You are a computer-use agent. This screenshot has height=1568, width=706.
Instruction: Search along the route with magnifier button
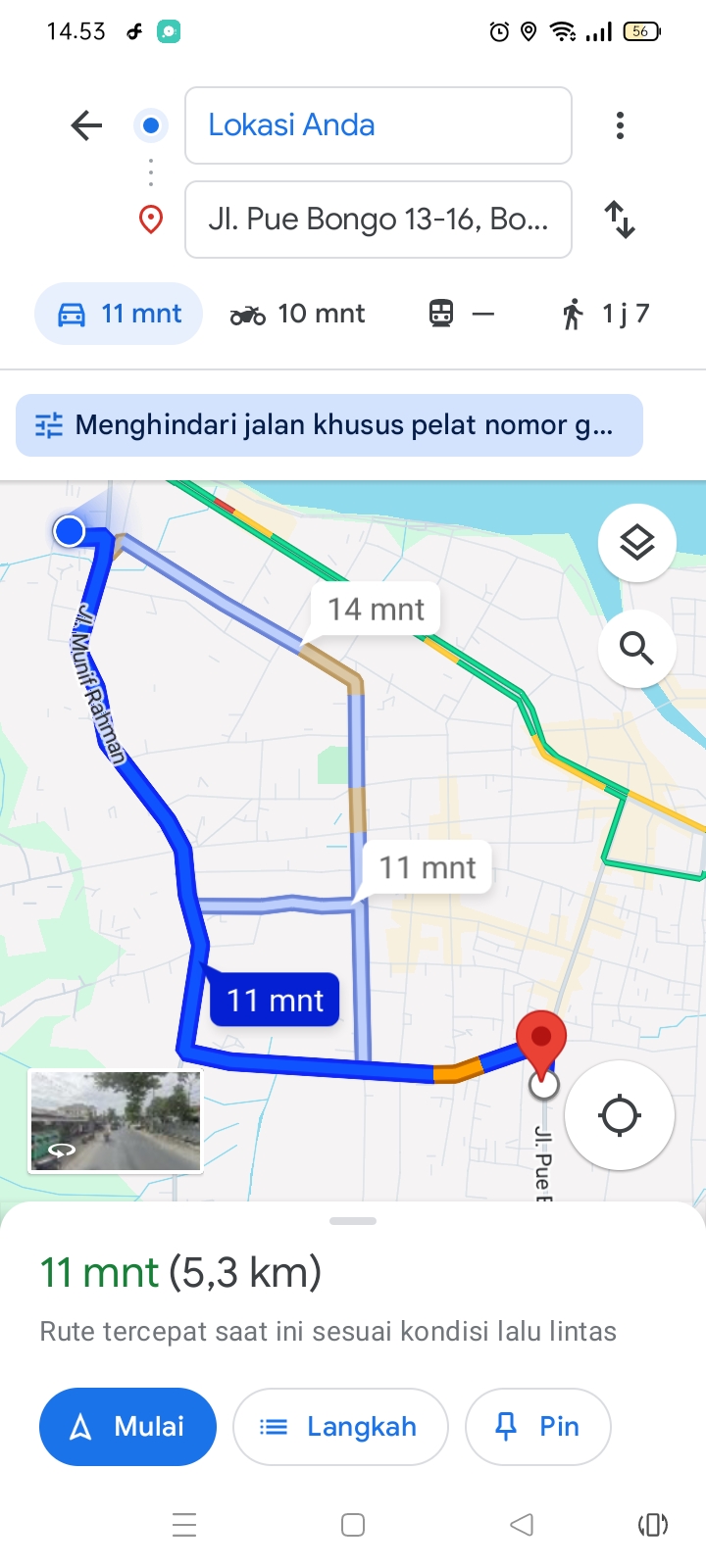tap(637, 648)
